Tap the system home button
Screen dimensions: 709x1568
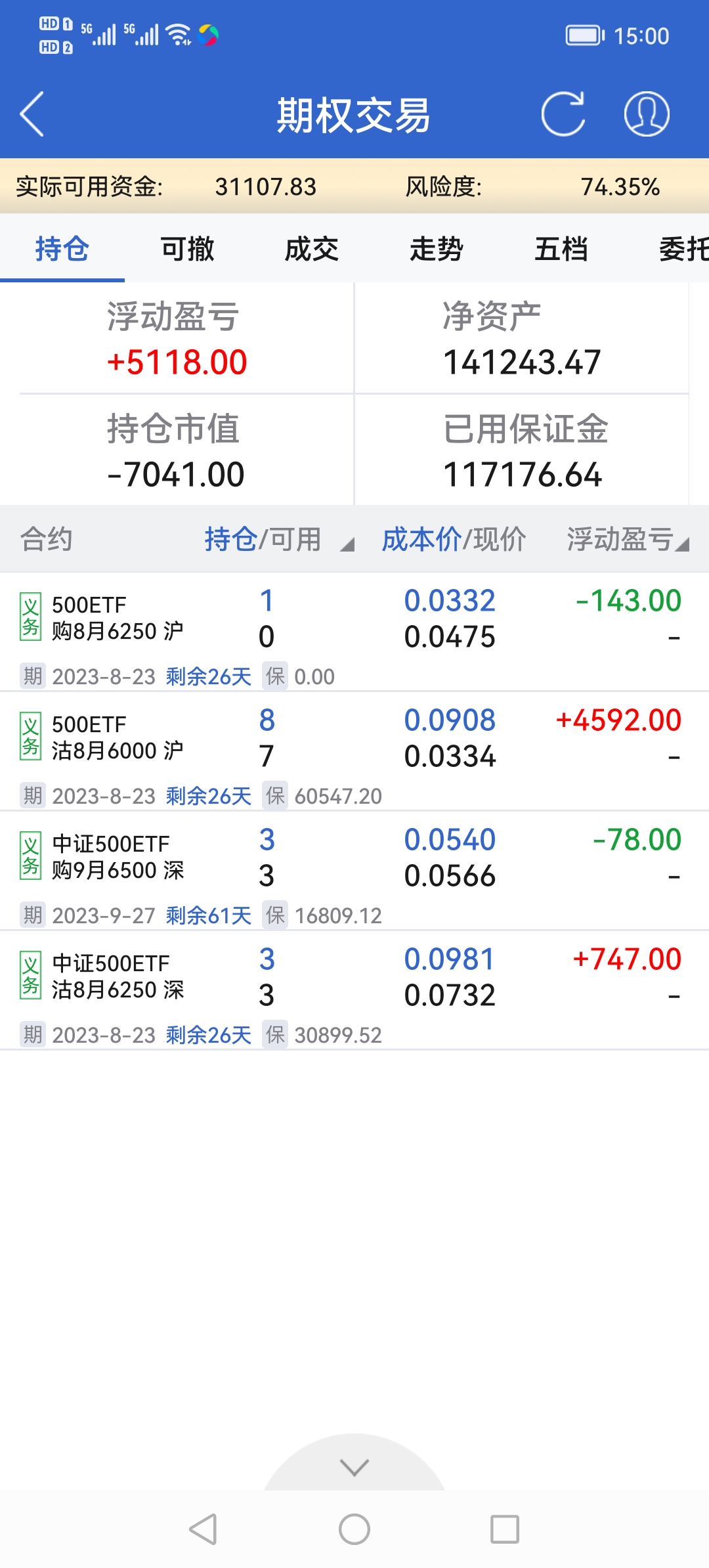pos(354,1529)
